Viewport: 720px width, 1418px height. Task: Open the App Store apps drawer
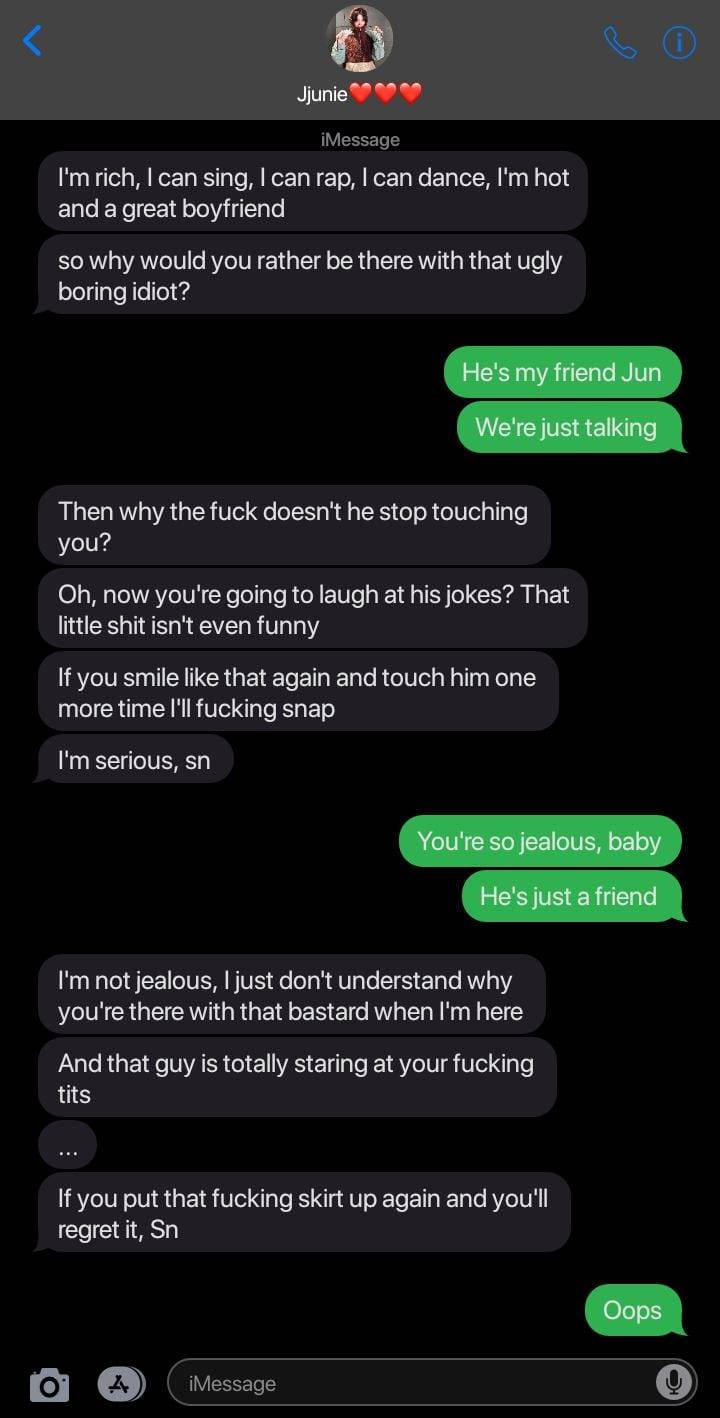[121, 1384]
